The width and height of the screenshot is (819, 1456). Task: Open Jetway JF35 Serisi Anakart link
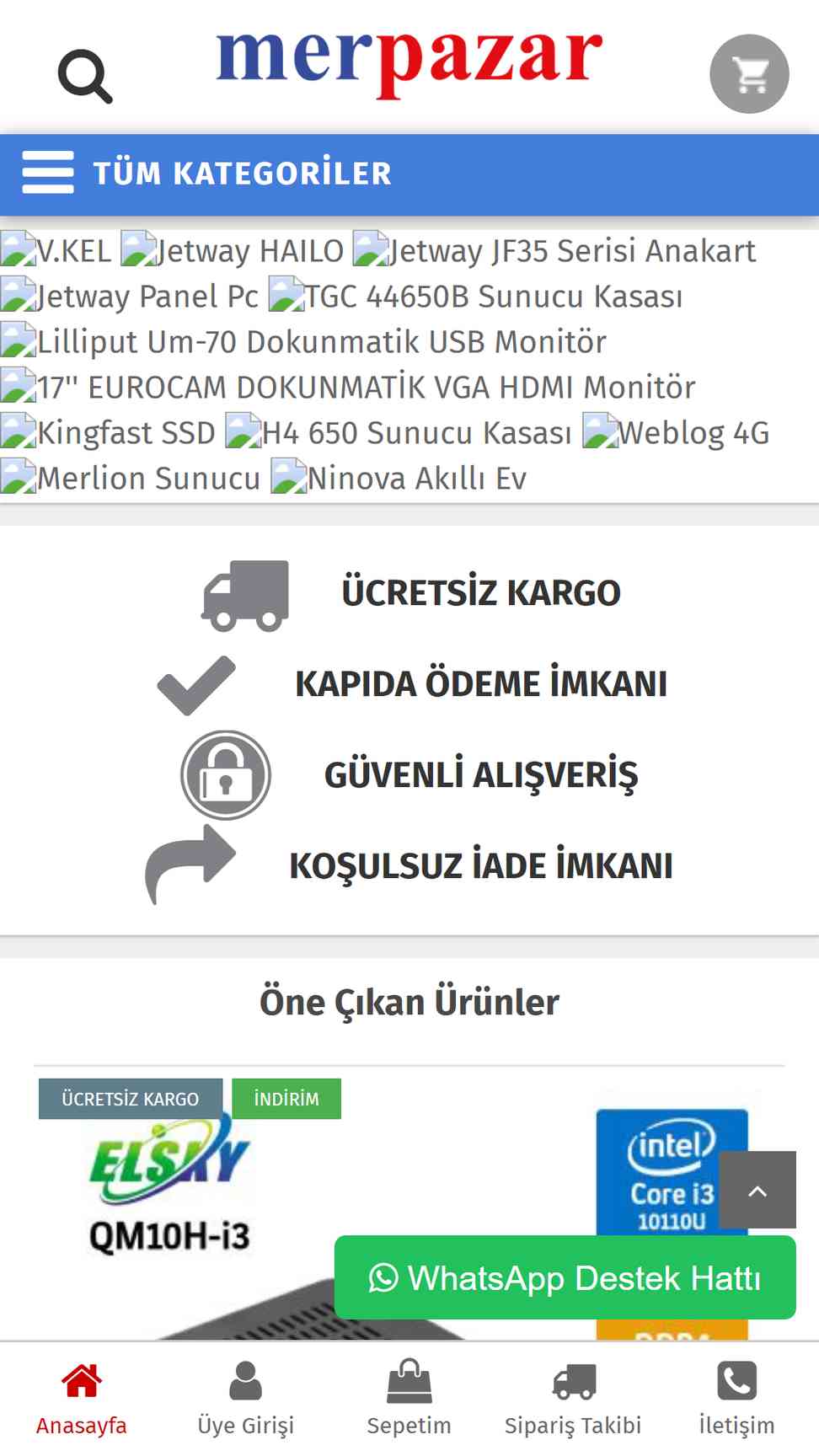pyautogui.click(x=554, y=251)
